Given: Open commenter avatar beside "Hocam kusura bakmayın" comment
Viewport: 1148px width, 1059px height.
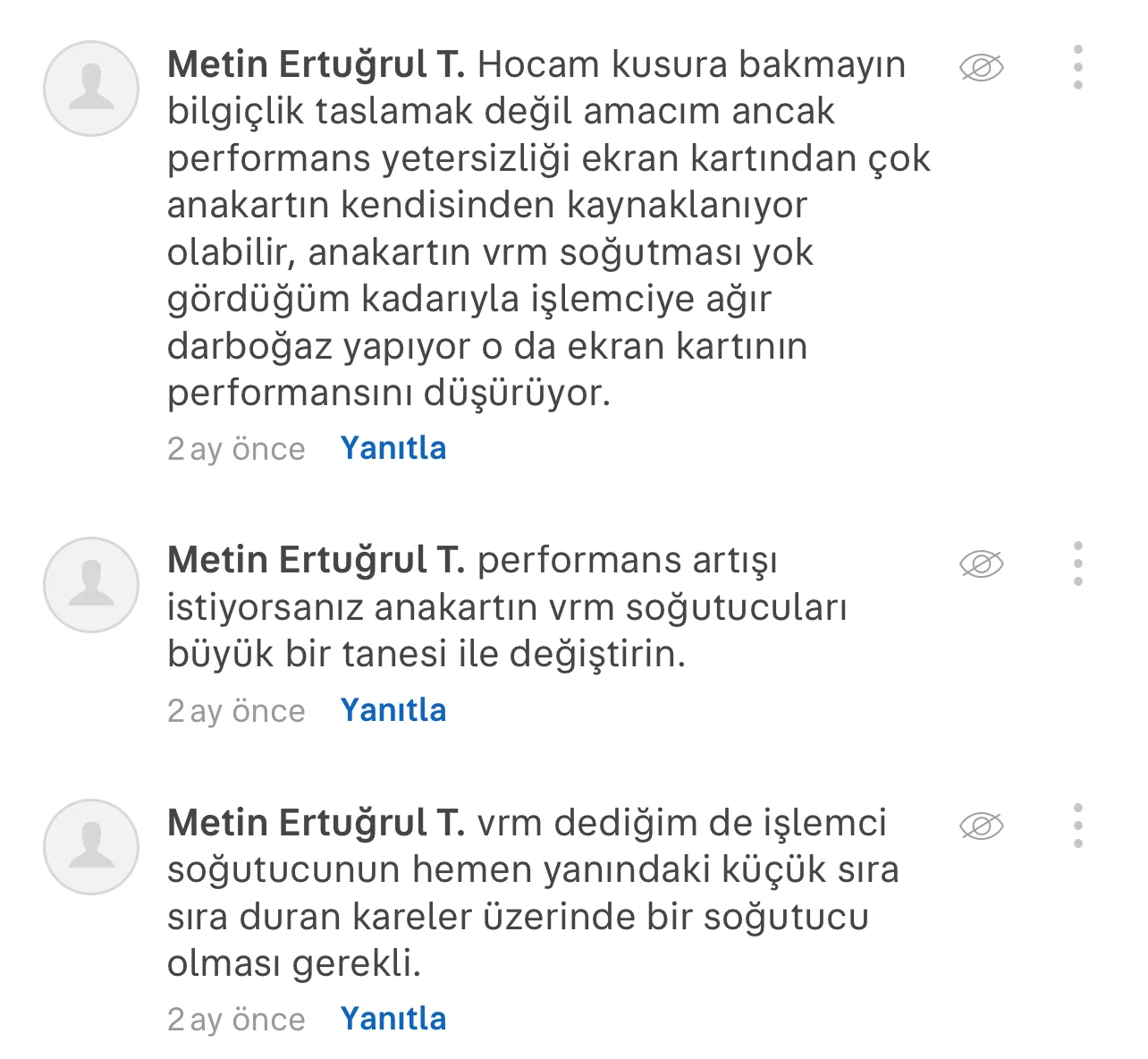Looking at the screenshot, I should [91, 89].
